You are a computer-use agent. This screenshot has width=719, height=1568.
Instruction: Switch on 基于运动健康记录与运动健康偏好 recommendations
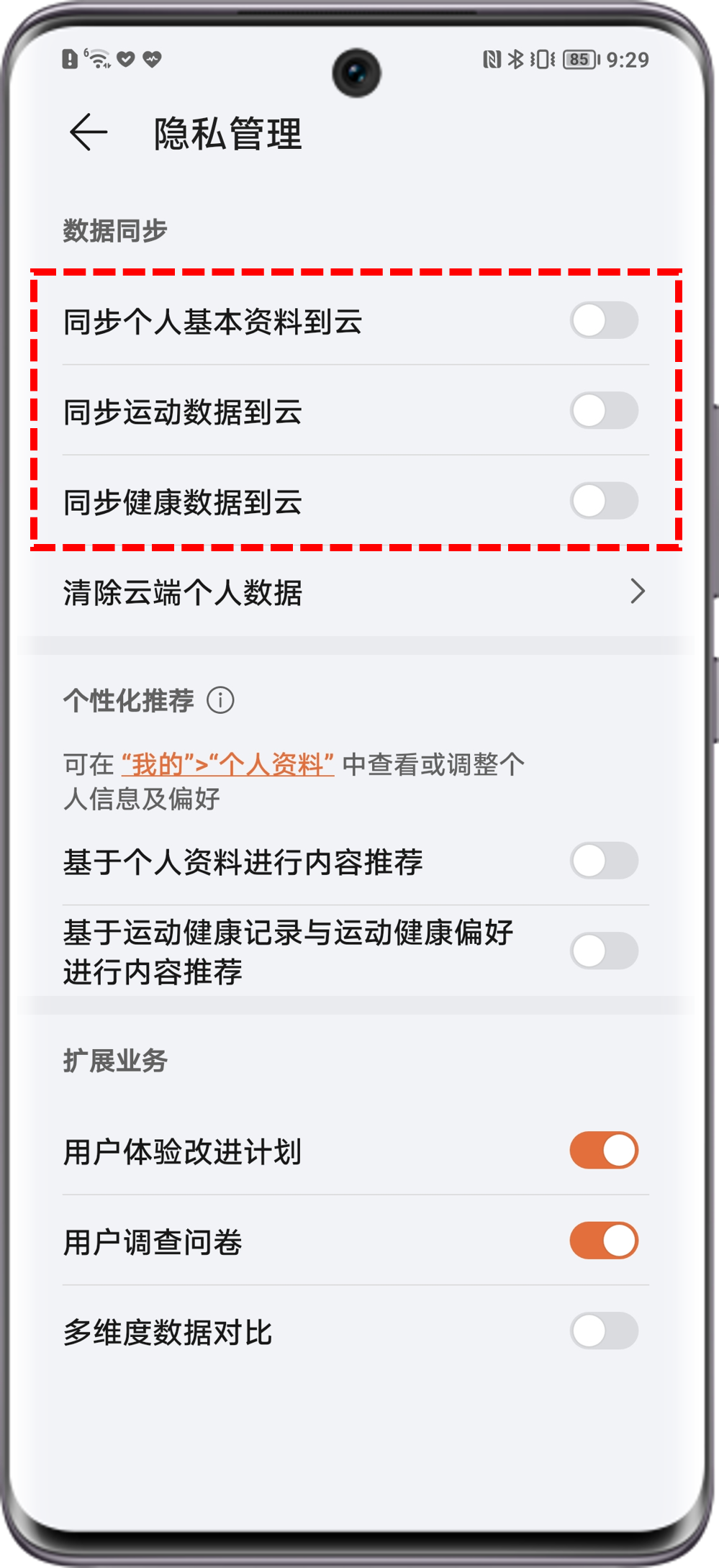603,951
